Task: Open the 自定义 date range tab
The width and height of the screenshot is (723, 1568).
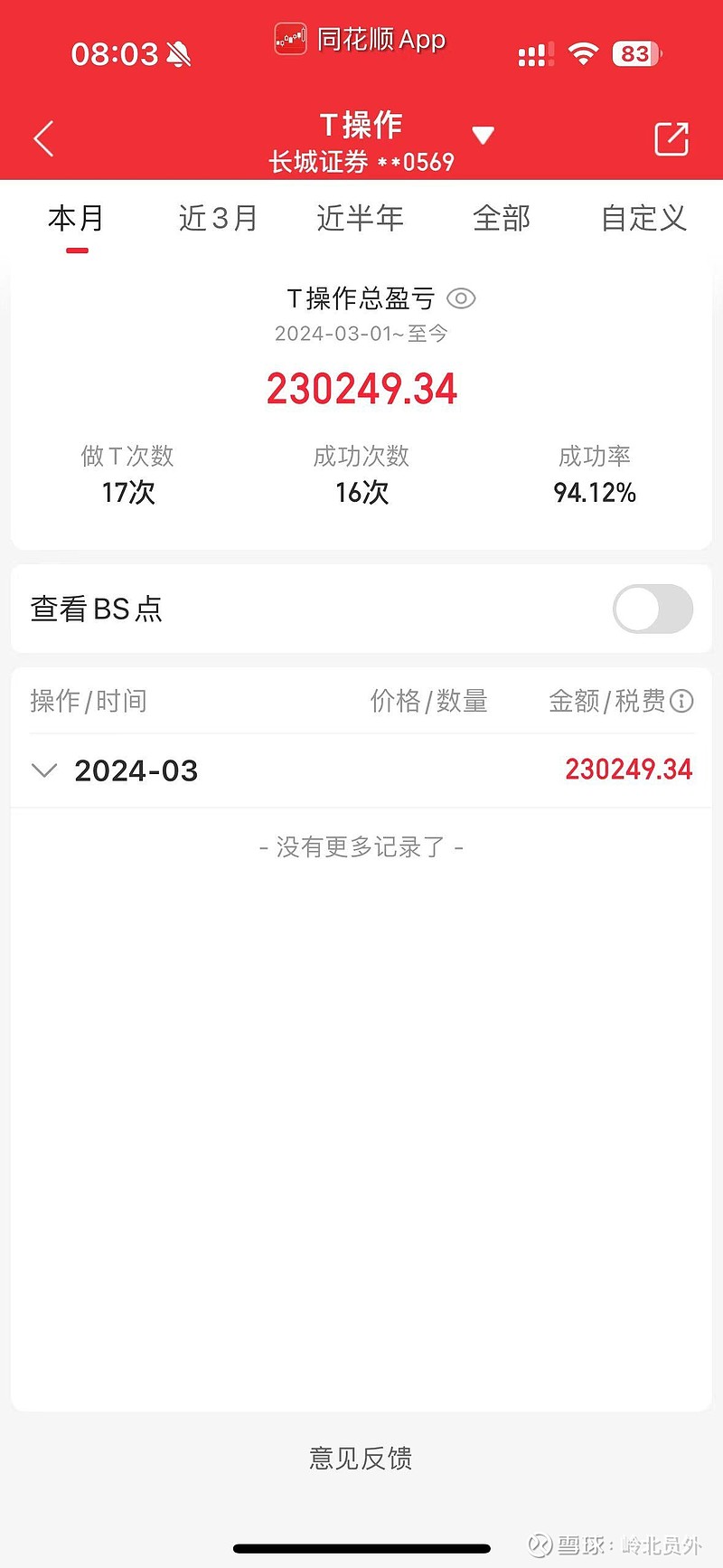Action: click(644, 218)
